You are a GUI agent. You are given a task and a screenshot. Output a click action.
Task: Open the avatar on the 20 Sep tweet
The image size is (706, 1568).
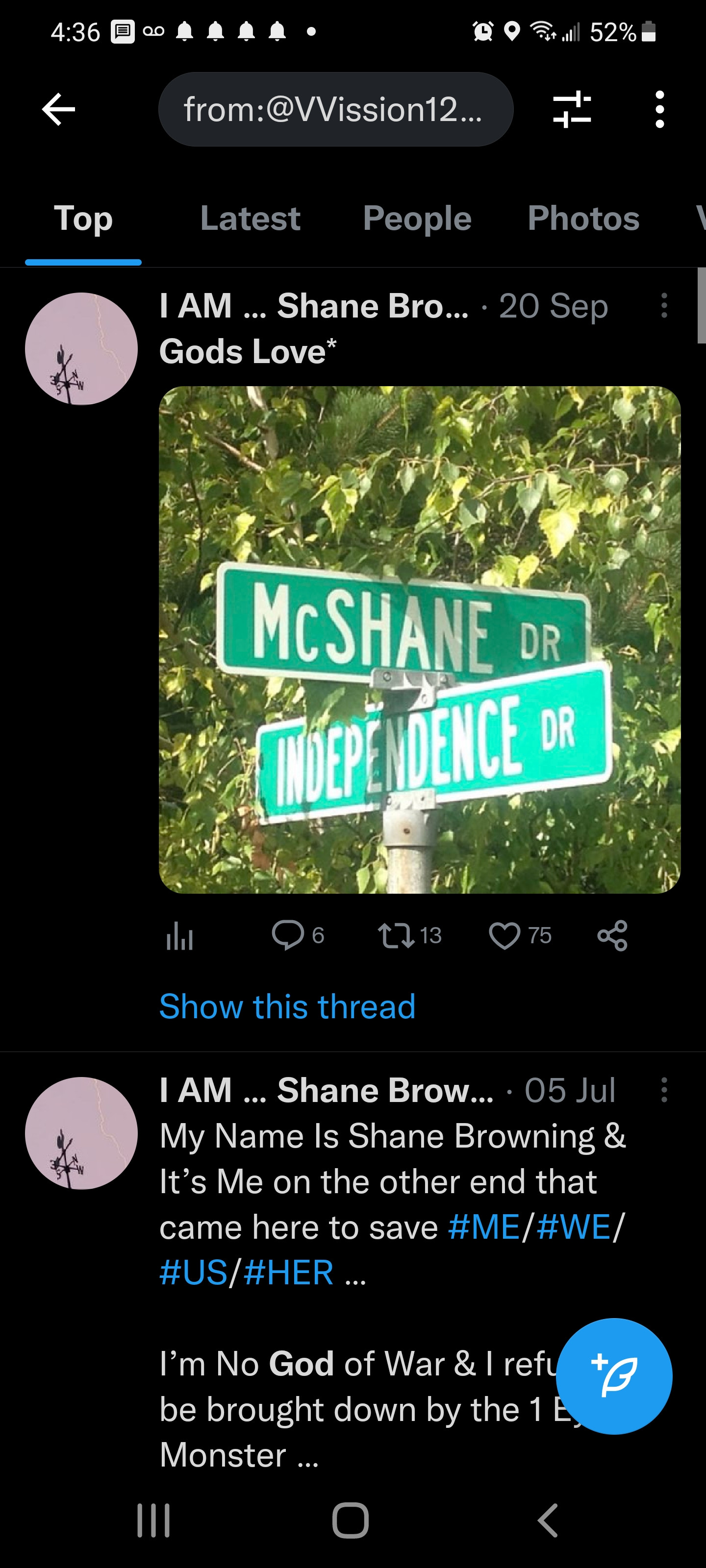81,349
